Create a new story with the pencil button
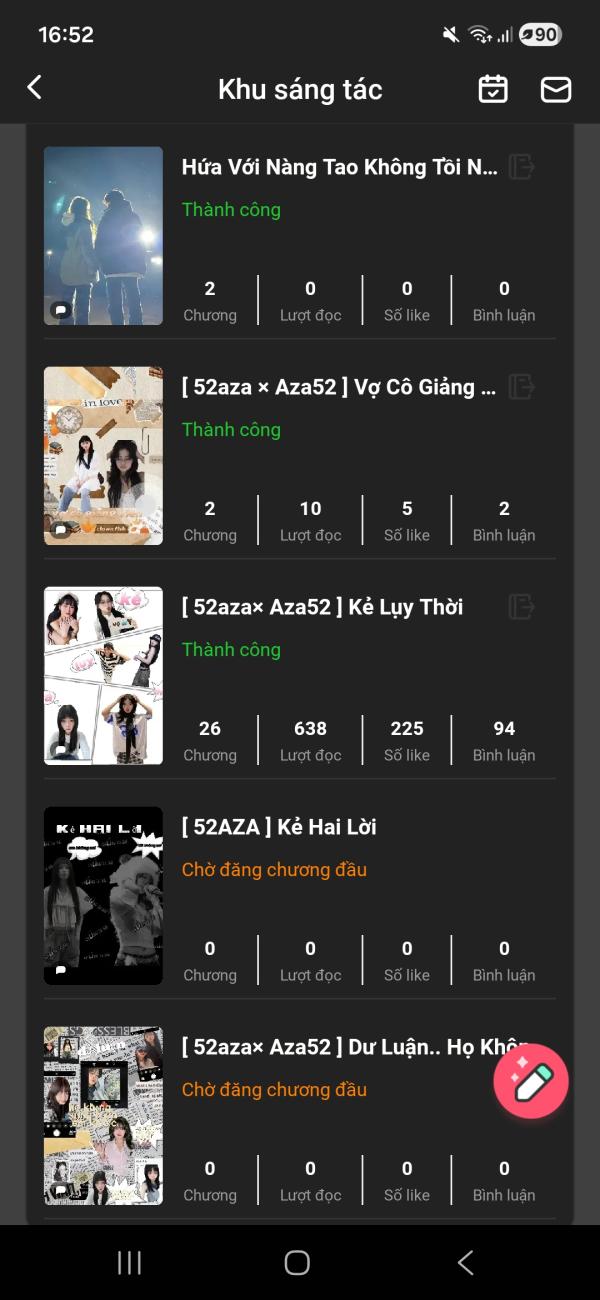The image size is (600, 1300). (531, 1080)
